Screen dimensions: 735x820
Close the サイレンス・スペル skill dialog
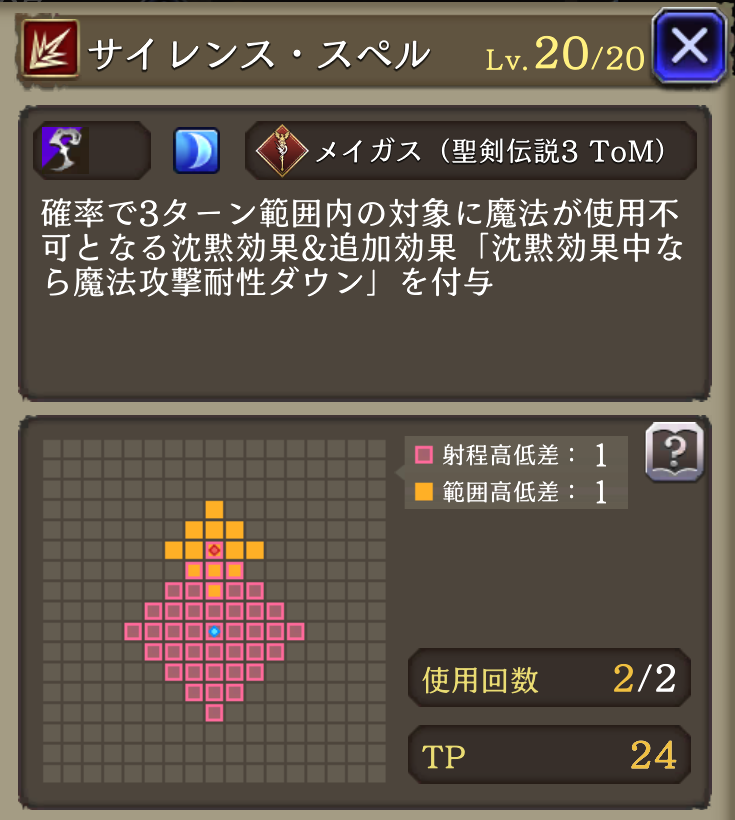[x=689, y=45]
